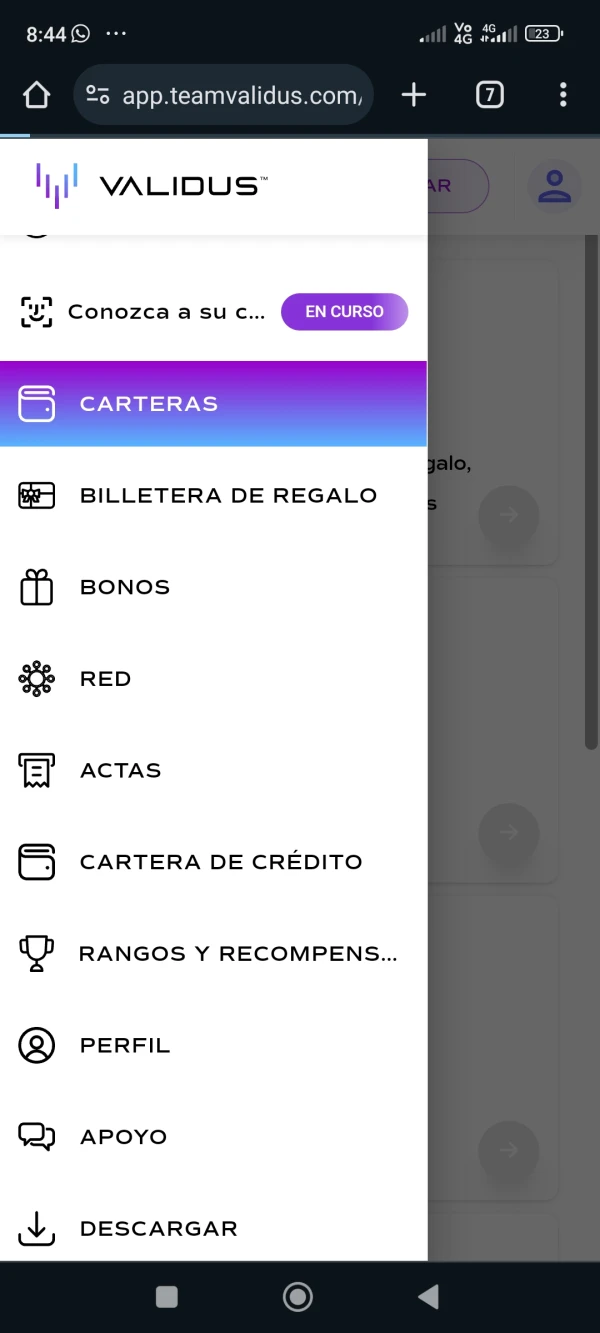Open a new browser tab
The image size is (600, 1333).
(x=413, y=95)
